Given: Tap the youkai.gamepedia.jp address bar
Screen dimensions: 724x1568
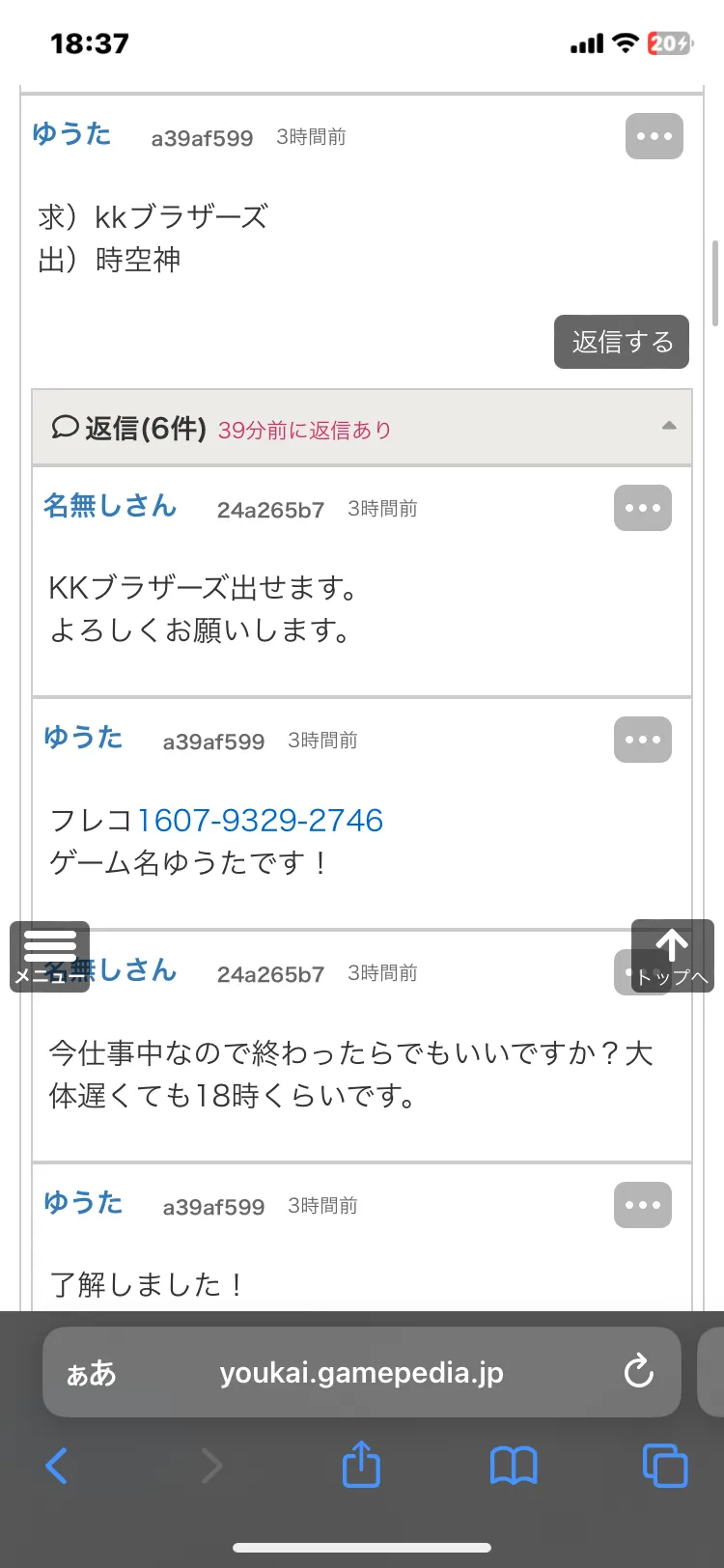Looking at the screenshot, I should click(x=362, y=1372).
